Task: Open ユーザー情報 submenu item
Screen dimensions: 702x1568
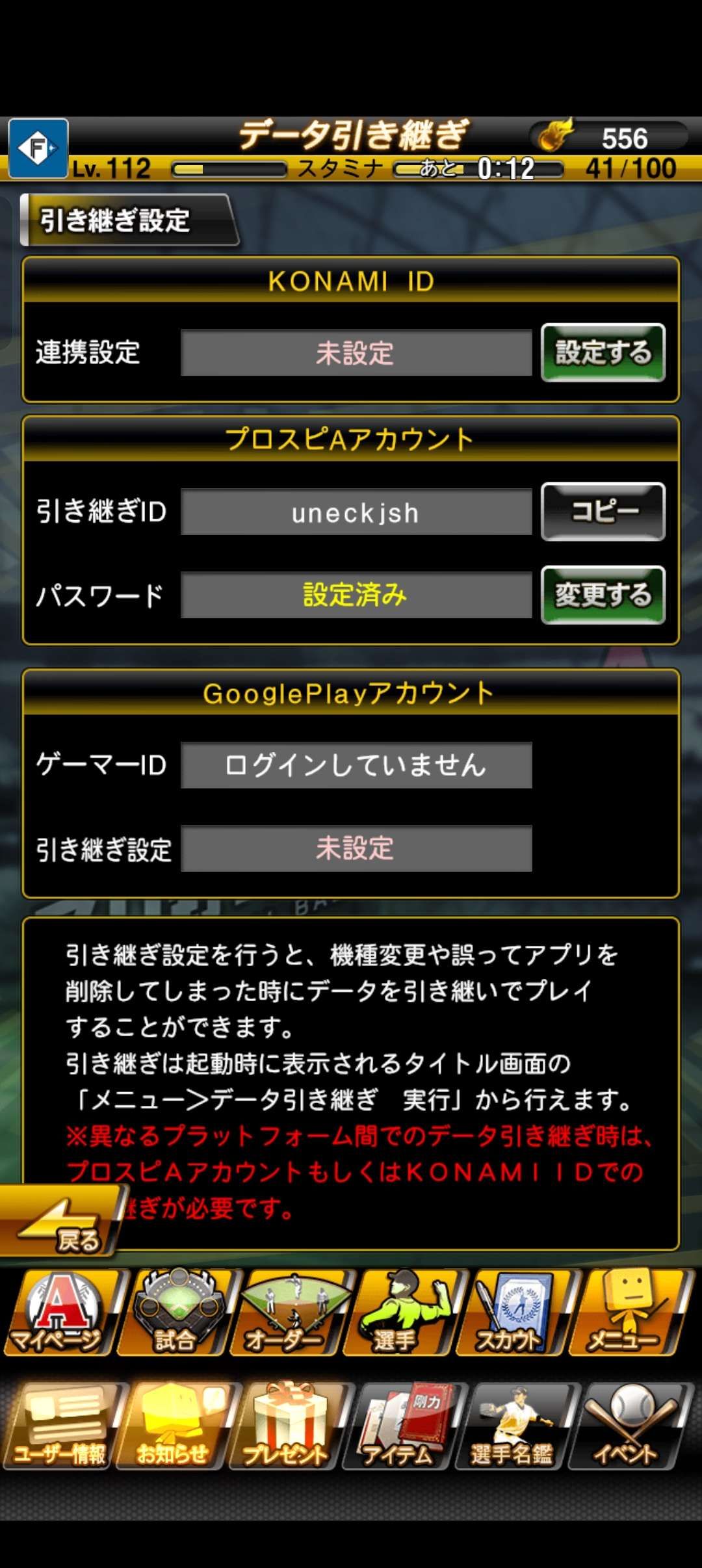Action: click(x=62, y=1427)
